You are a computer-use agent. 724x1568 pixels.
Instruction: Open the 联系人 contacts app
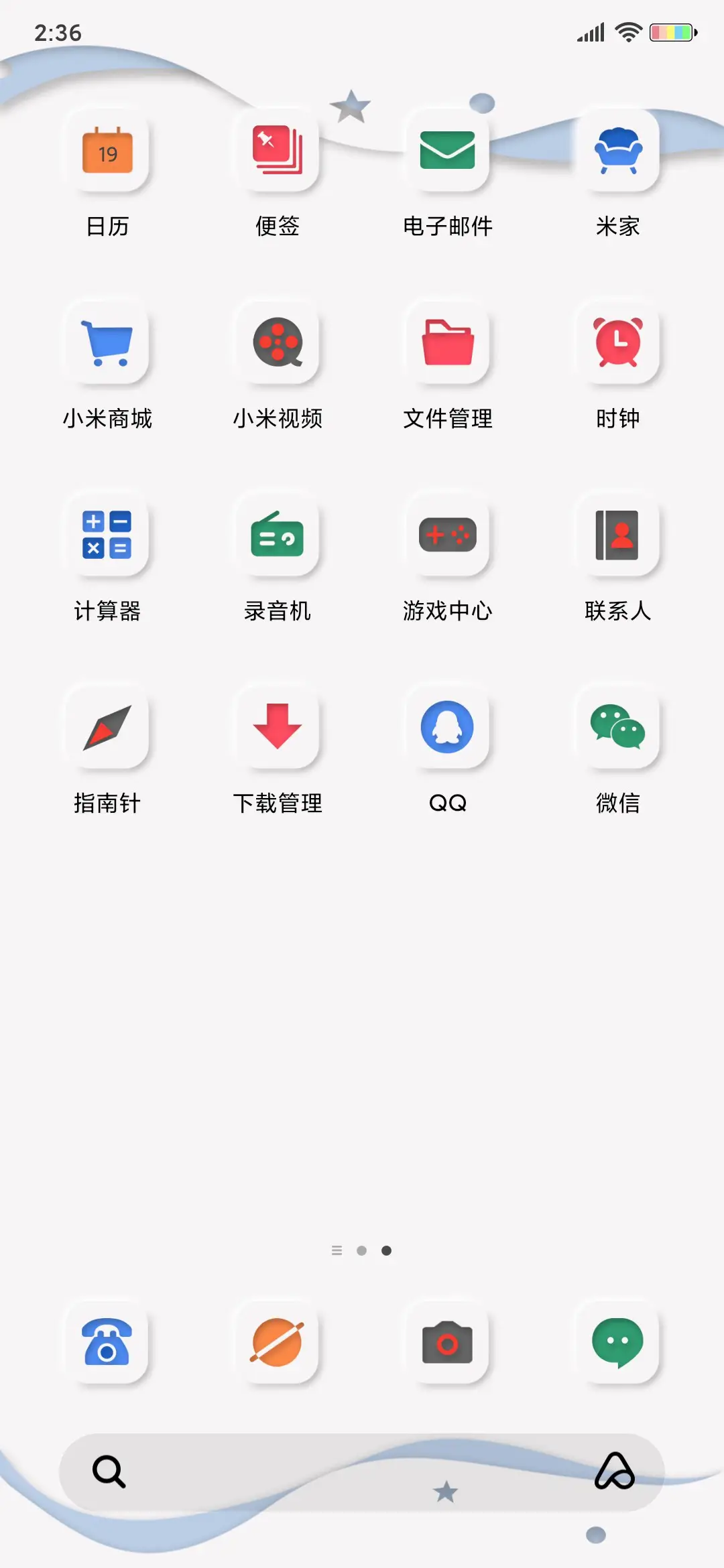click(x=617, y=535)
